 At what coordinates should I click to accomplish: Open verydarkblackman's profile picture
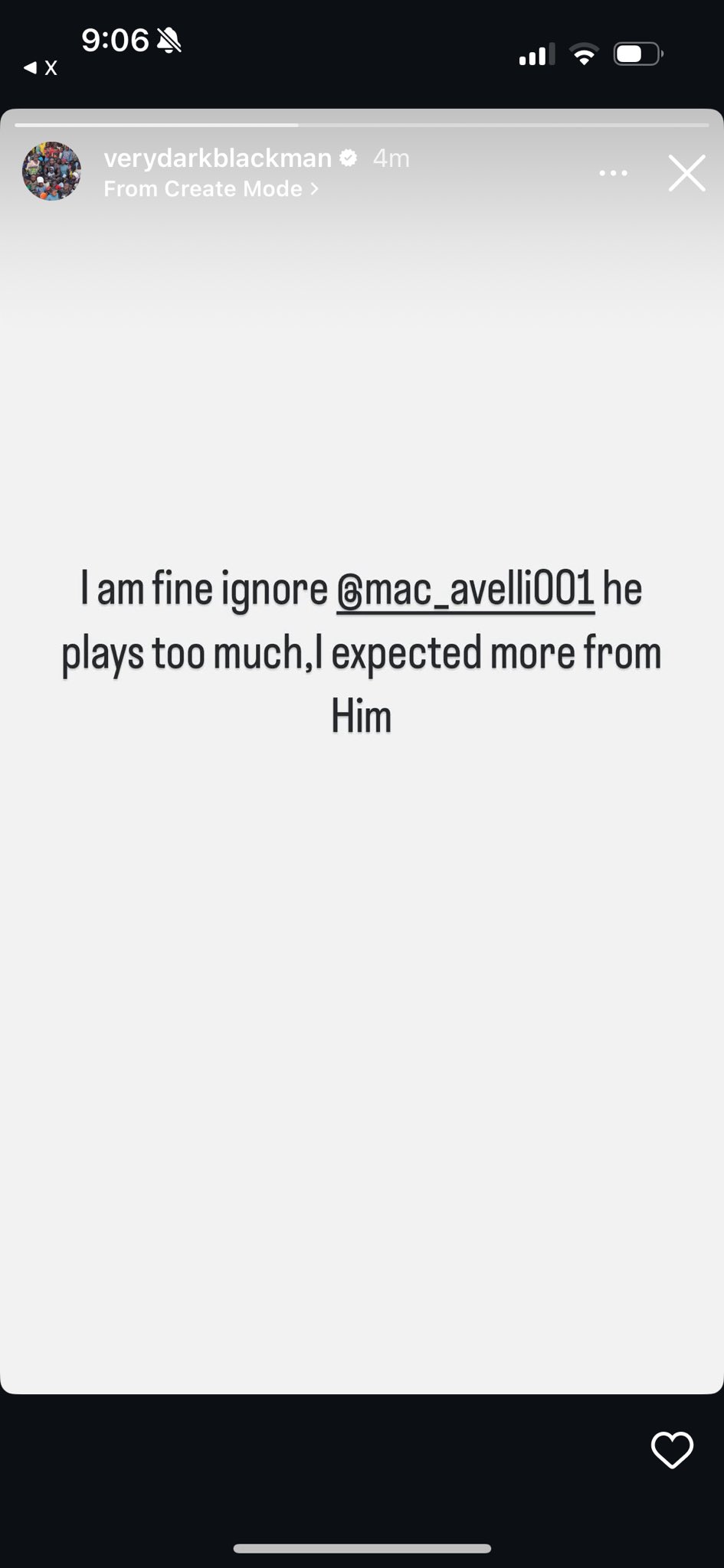tap(51, 171)
